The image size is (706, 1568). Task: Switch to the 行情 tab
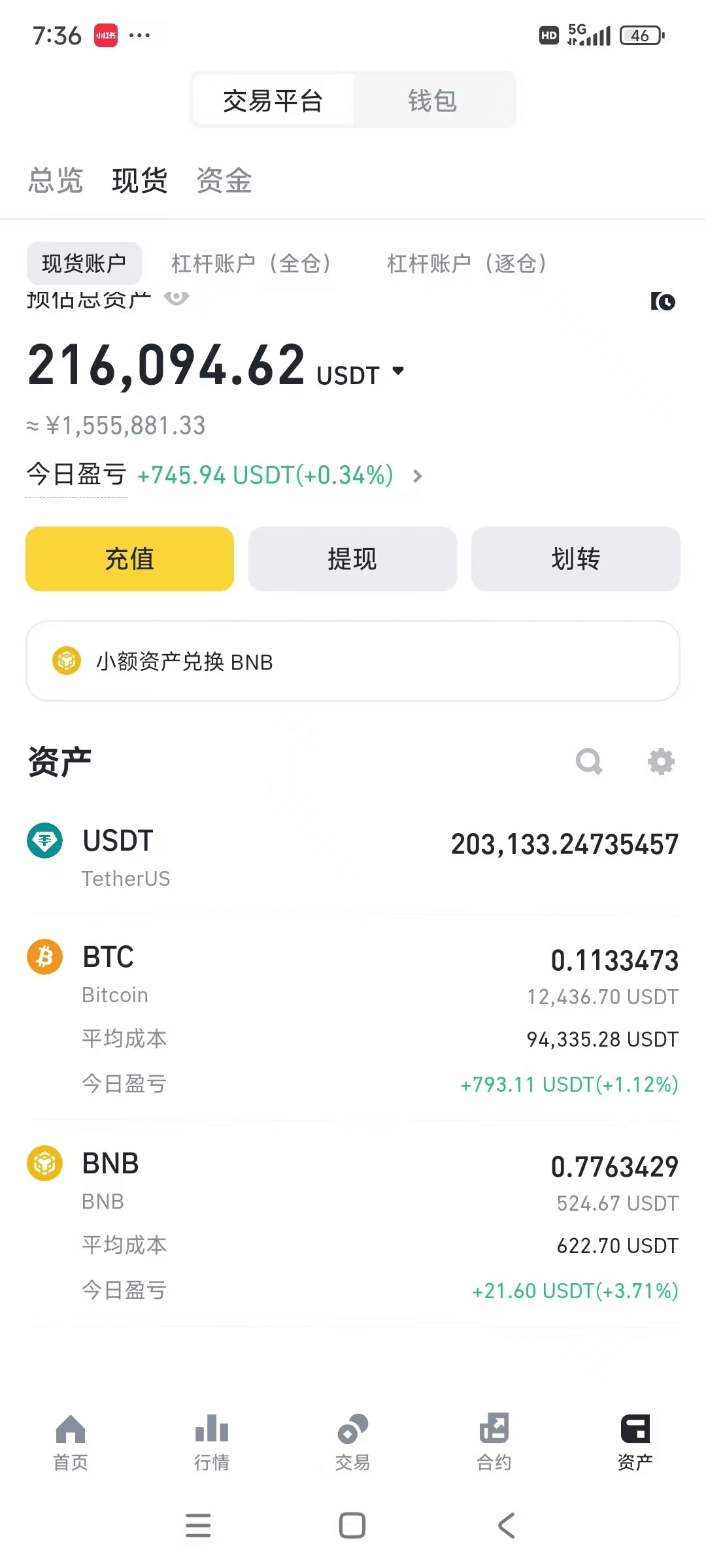[212, 1442]
